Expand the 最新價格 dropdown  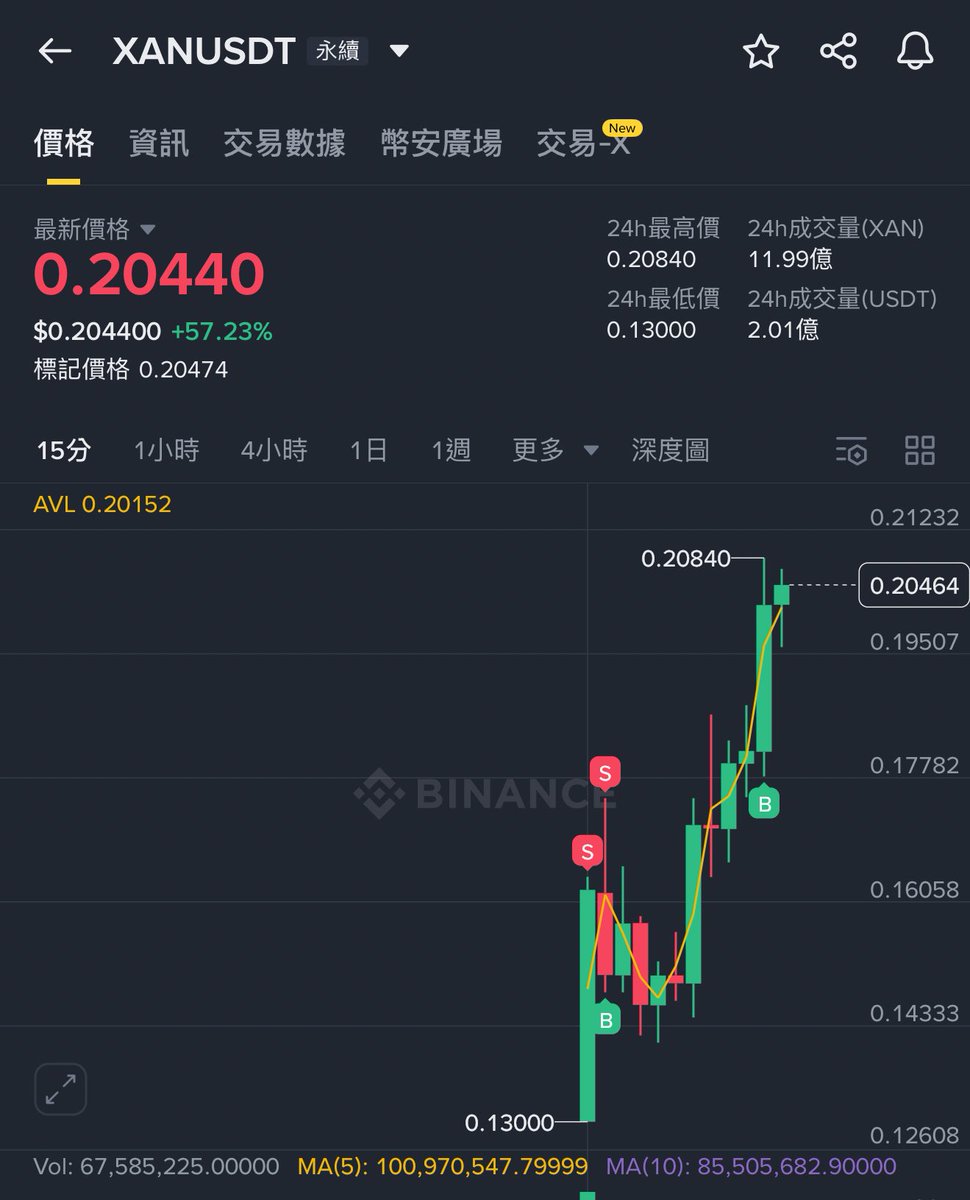click(147, 230)
